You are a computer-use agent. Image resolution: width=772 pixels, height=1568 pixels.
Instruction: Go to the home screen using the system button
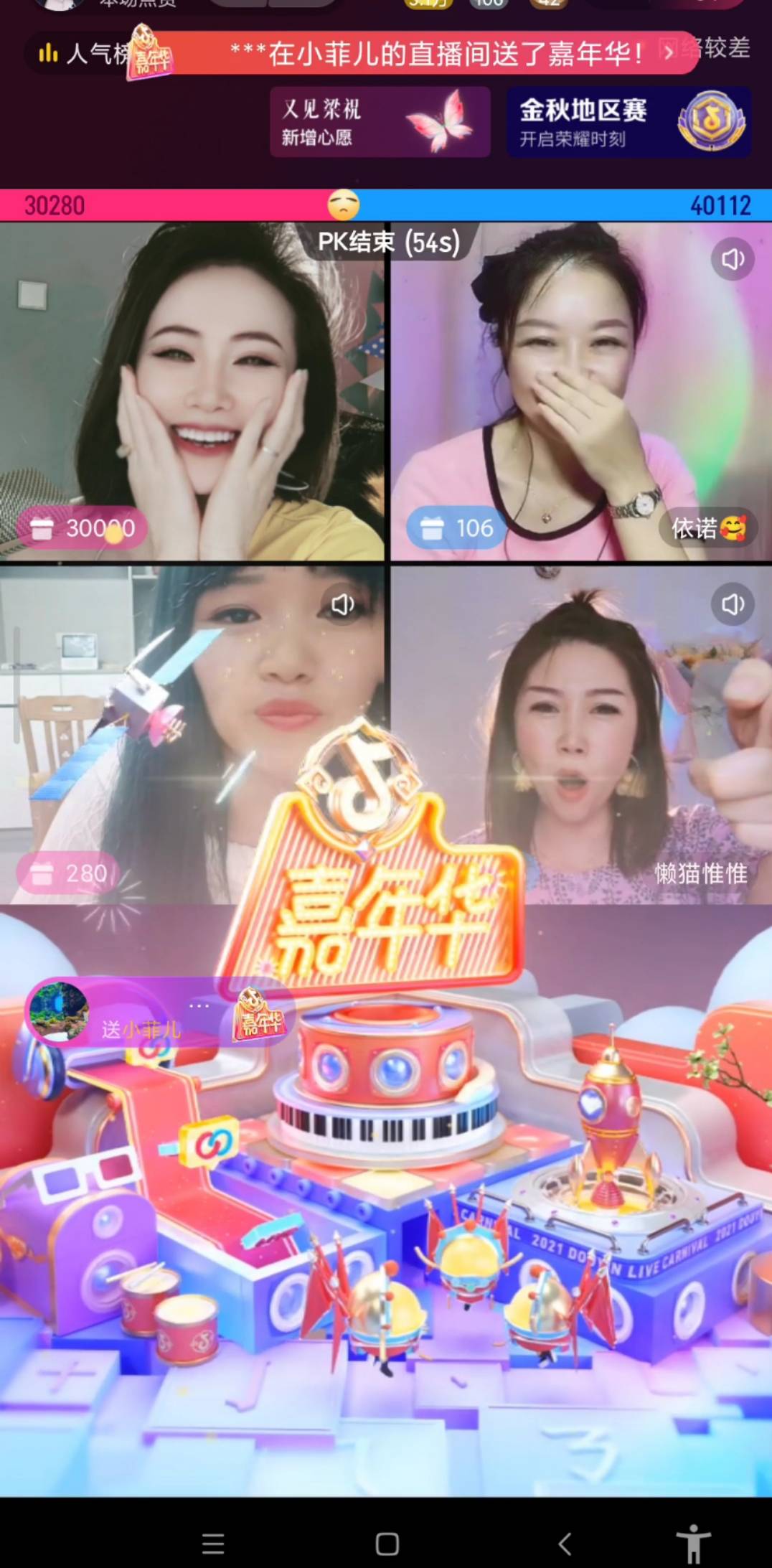(x=387, y=1544)
